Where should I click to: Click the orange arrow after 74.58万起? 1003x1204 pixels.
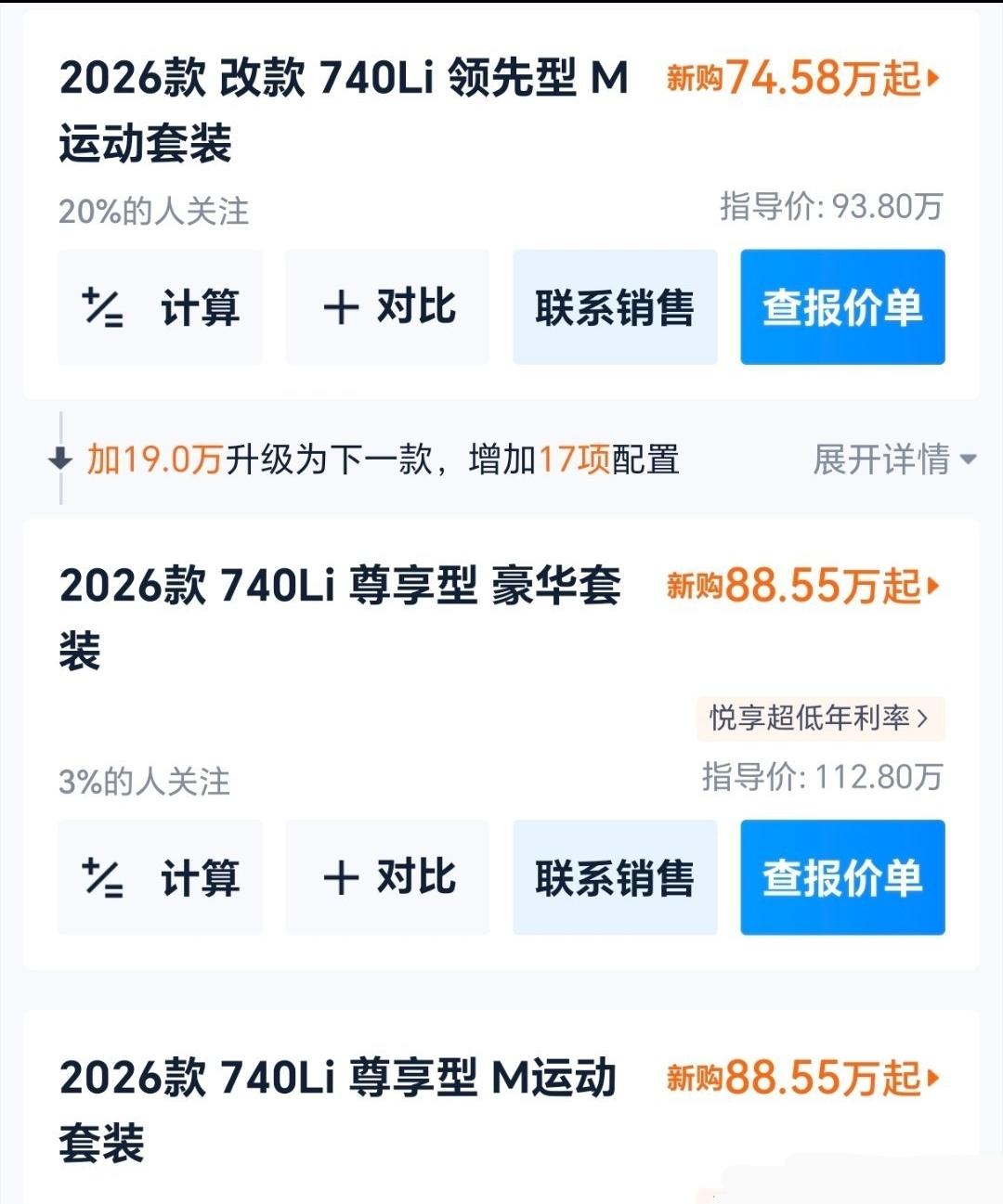(933, 82)
